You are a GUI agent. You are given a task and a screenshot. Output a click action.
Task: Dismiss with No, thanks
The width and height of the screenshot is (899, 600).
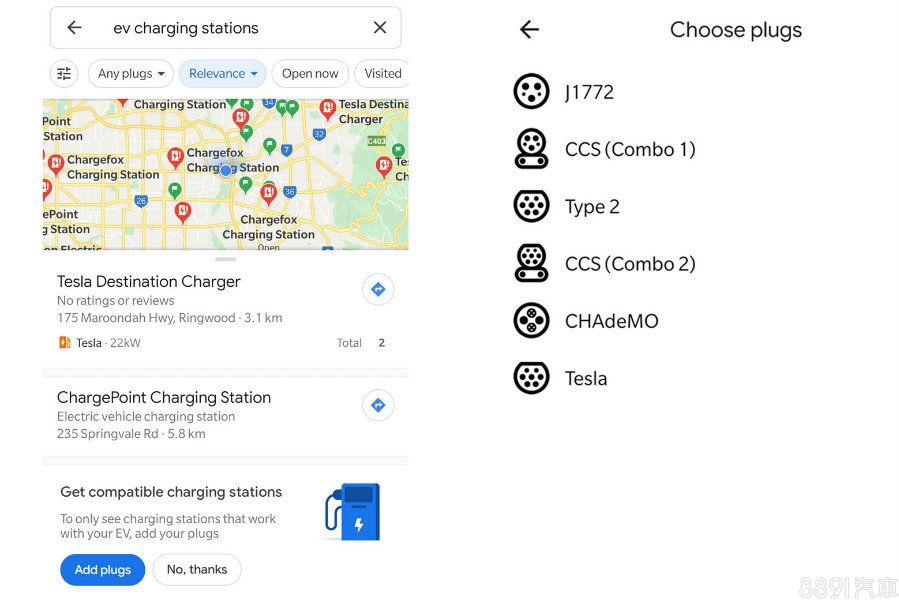[197, 570]
